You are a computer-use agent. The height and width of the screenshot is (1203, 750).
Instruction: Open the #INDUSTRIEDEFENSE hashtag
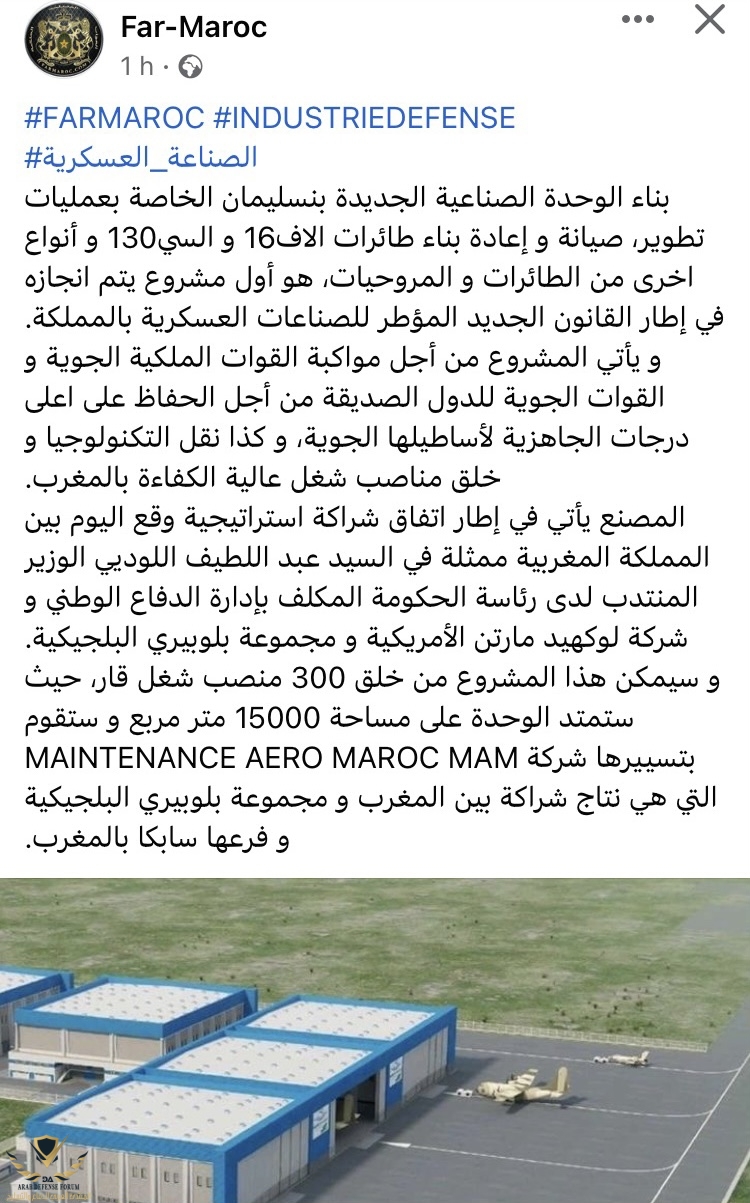[365, 118]
